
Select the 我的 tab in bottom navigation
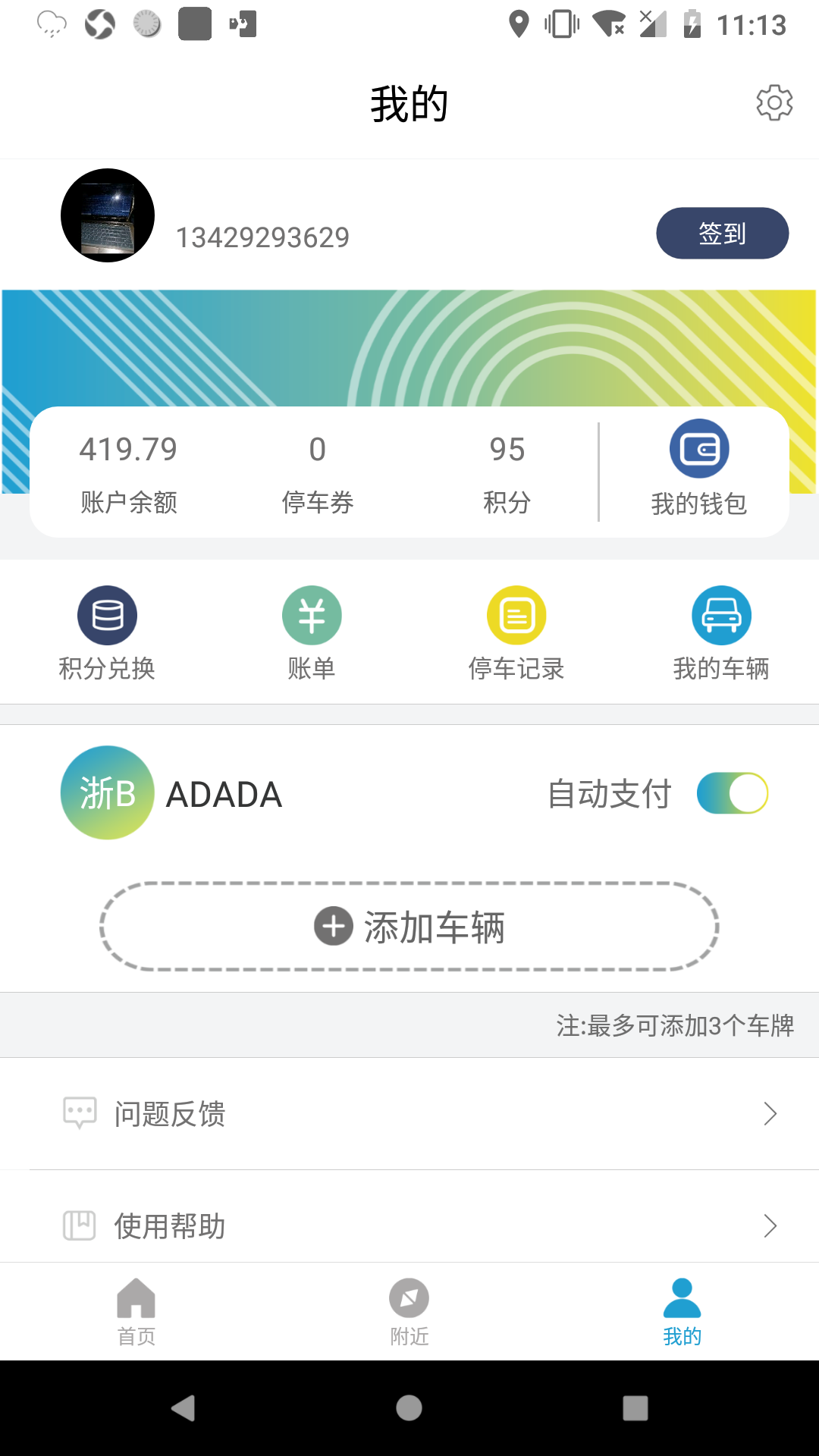click(x=682, y=1311)
